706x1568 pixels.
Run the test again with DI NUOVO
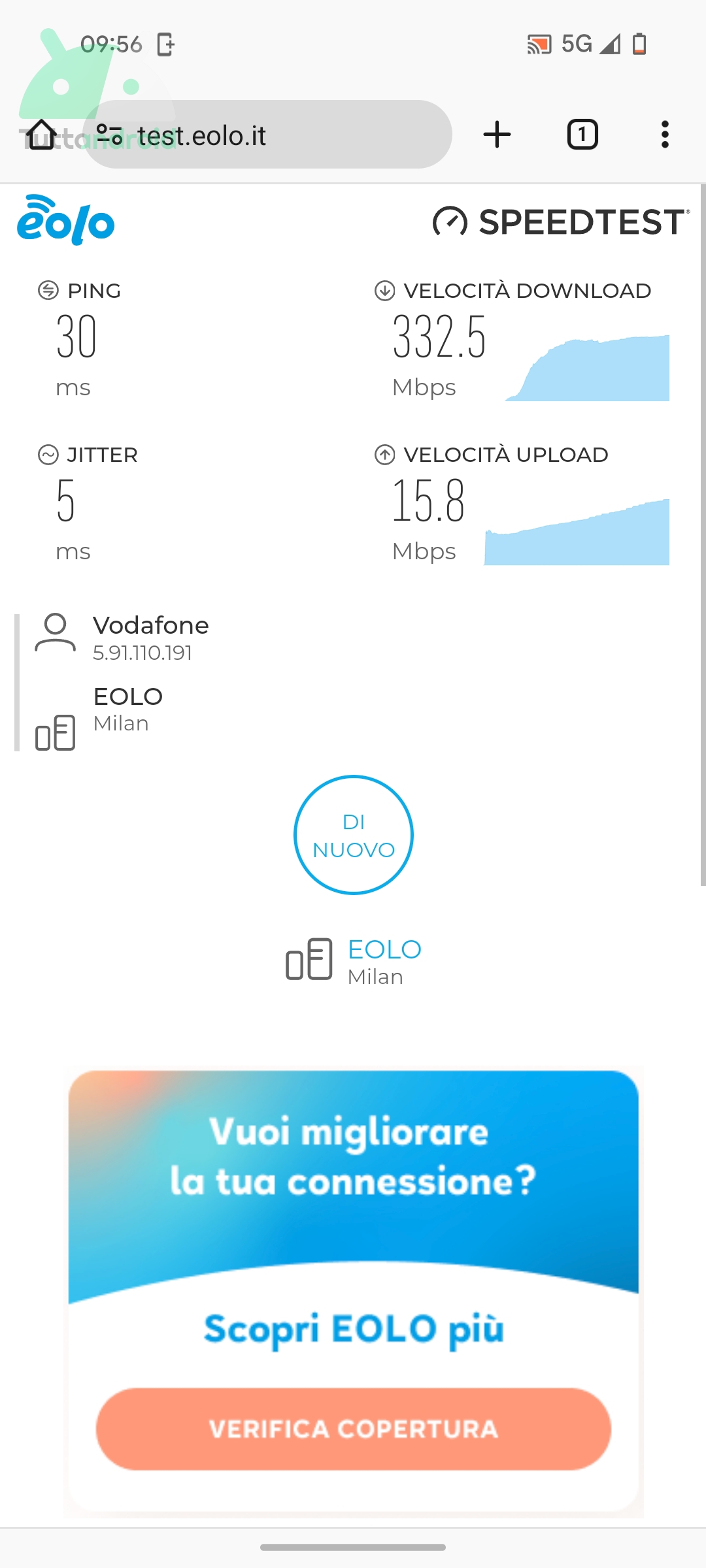pyautogui.click(x=353, y=835)
